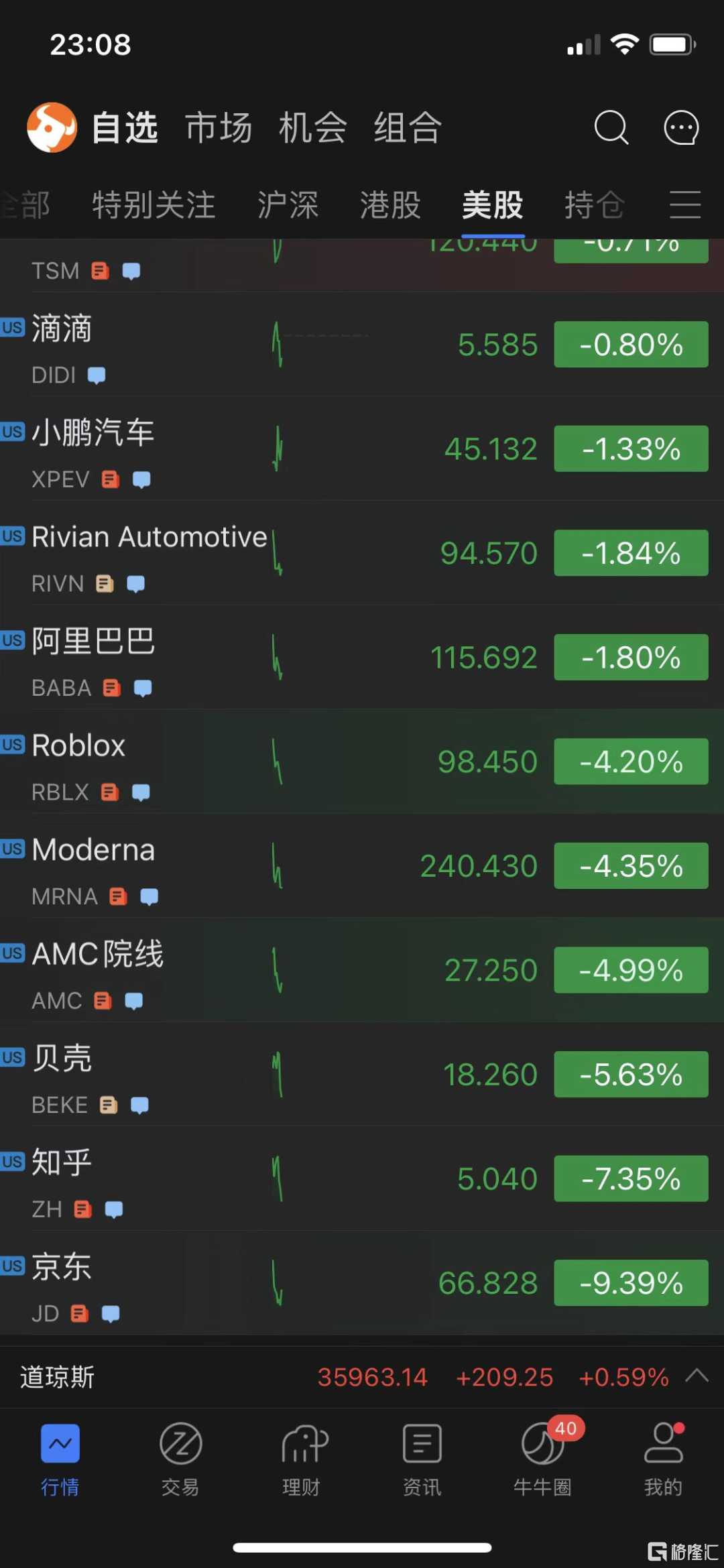Open the 京东 JD stock row
The height and width of the screenshot is (1568, 724).
[x=362, y=1282]
